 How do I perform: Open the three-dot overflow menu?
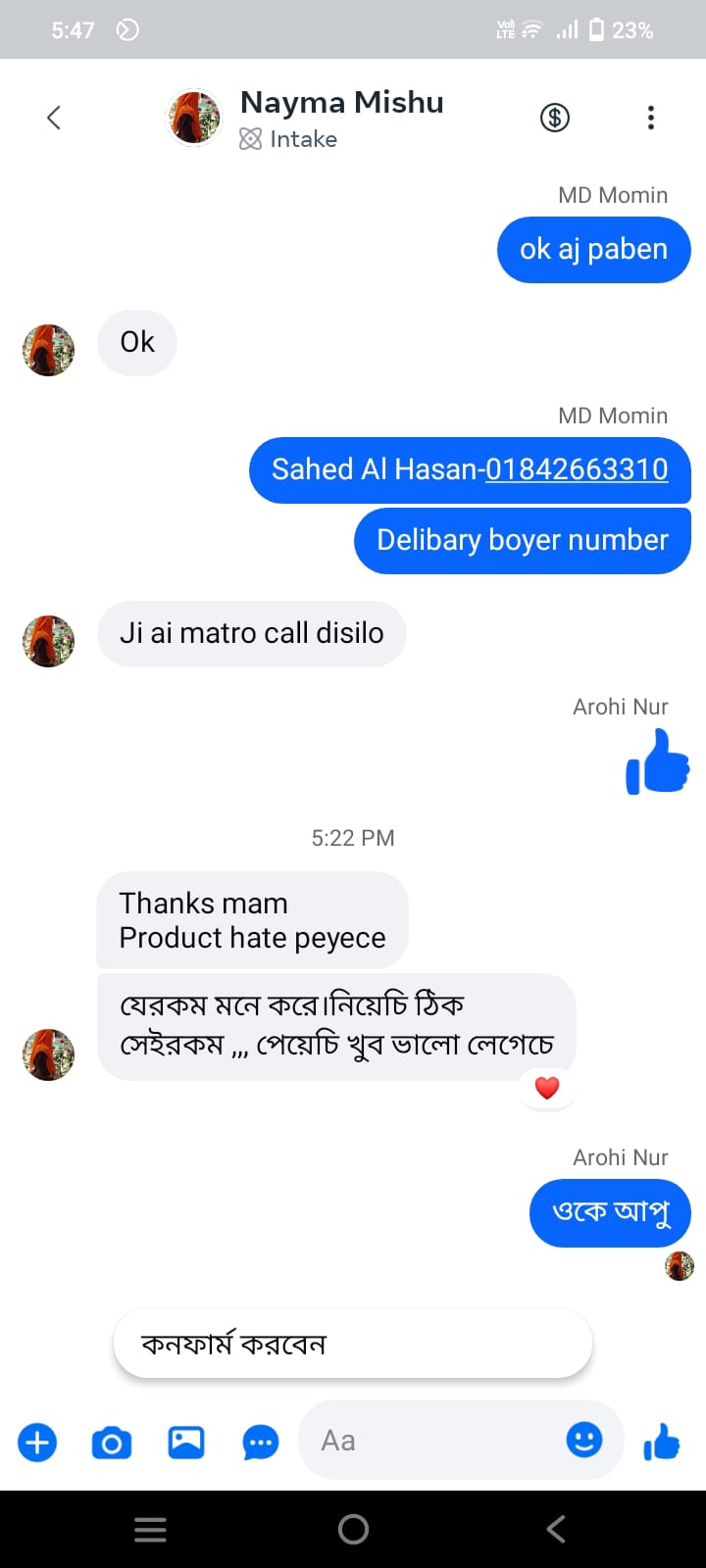[650, 118]
